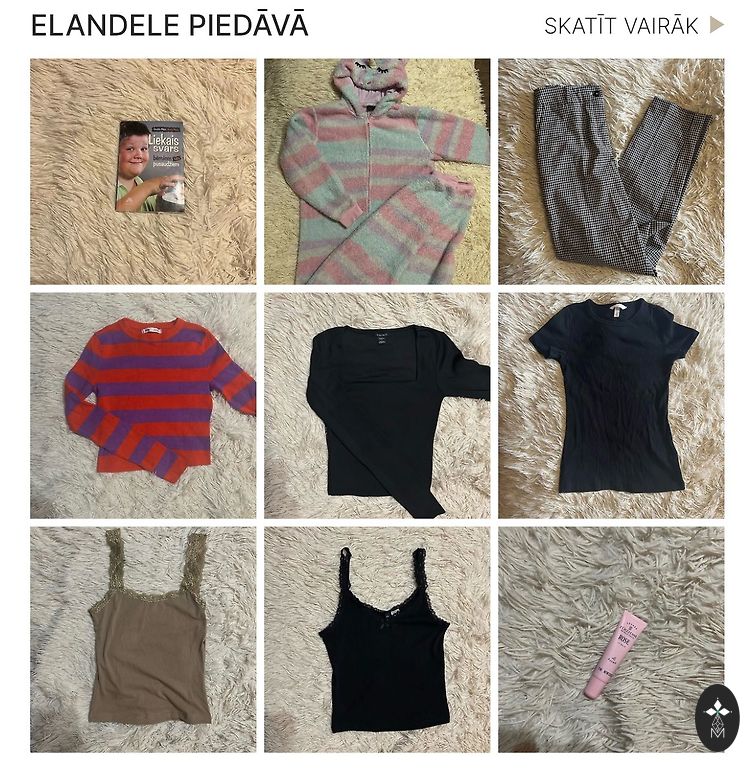
Task: Open the book listing tile
Action: [143, 171]
